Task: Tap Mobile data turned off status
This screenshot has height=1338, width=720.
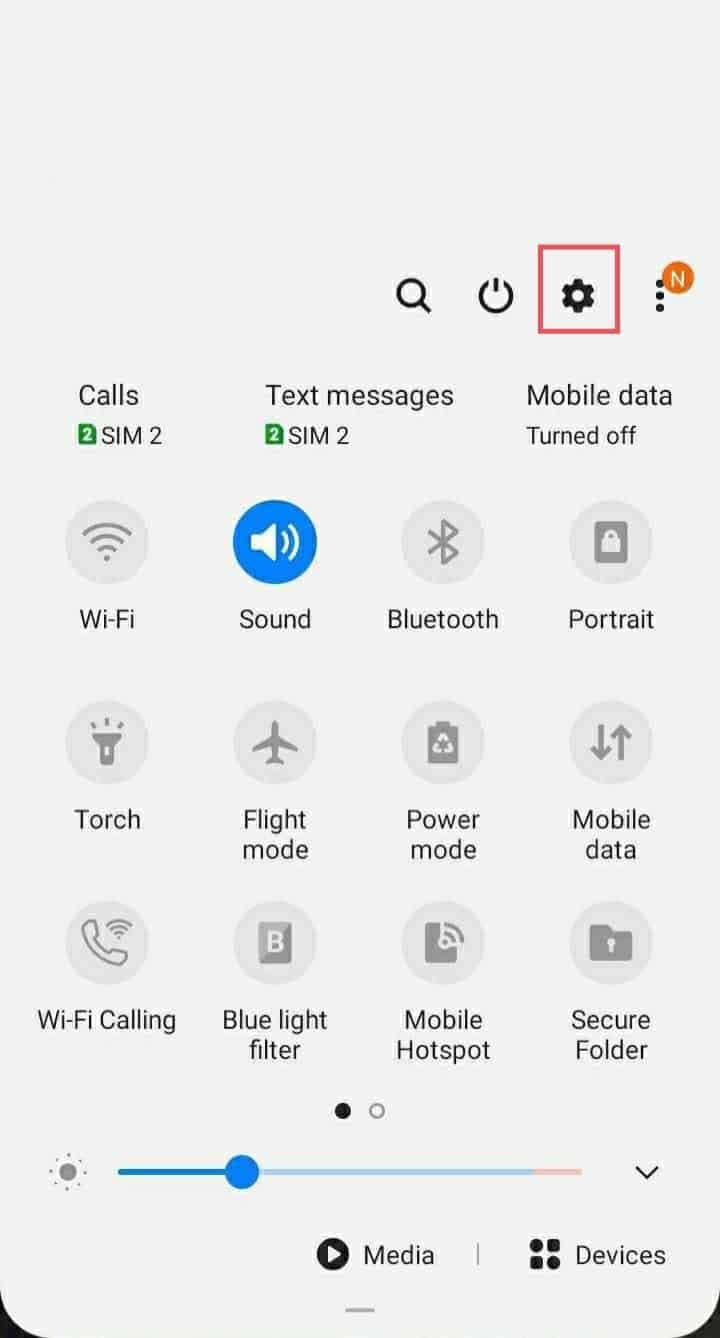Action: [x=599, y=414]
